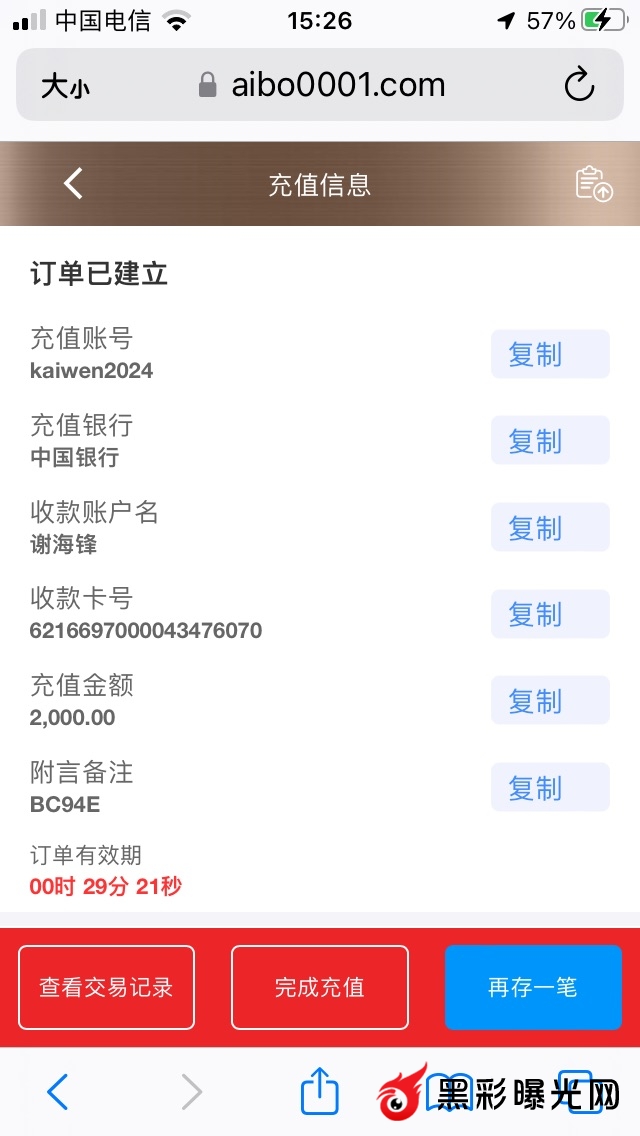Copy the 收款账户名 谢海锋
The image size is (640, 1136).
tap(549, 527)
